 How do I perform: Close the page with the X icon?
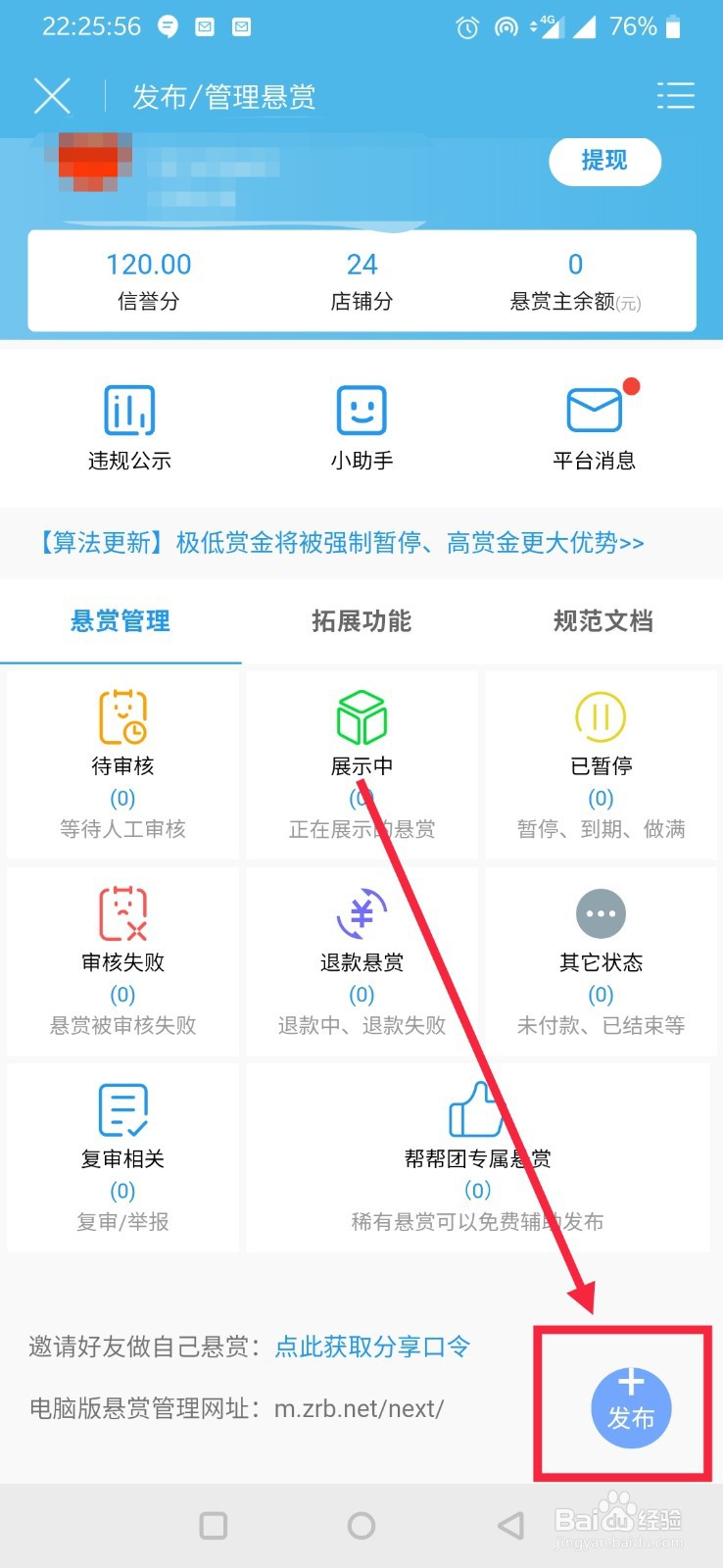(51, 96)
